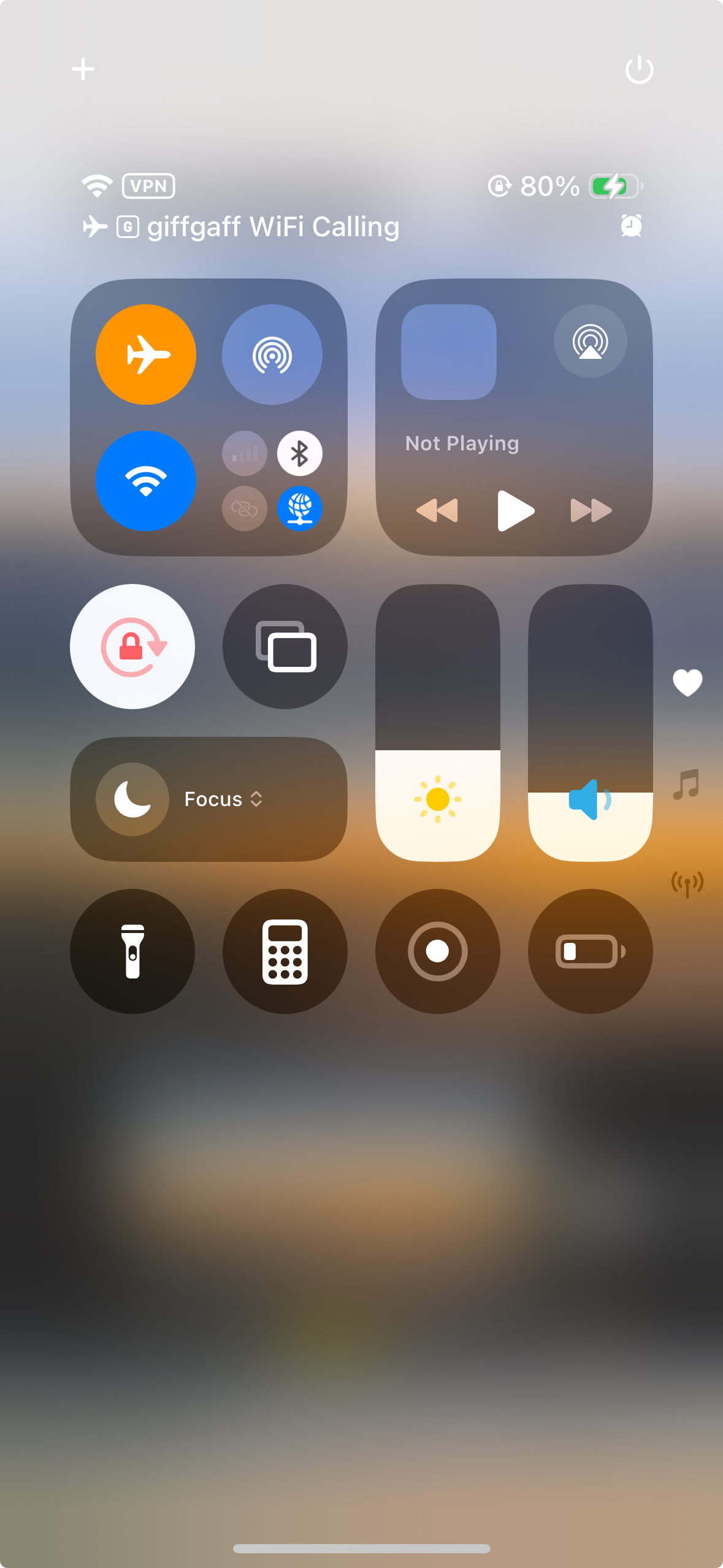Screen dimensions: 723x1568
Task: Play media in the Not Playing widget
Action: pyautogui.click(x=515, y=510)
